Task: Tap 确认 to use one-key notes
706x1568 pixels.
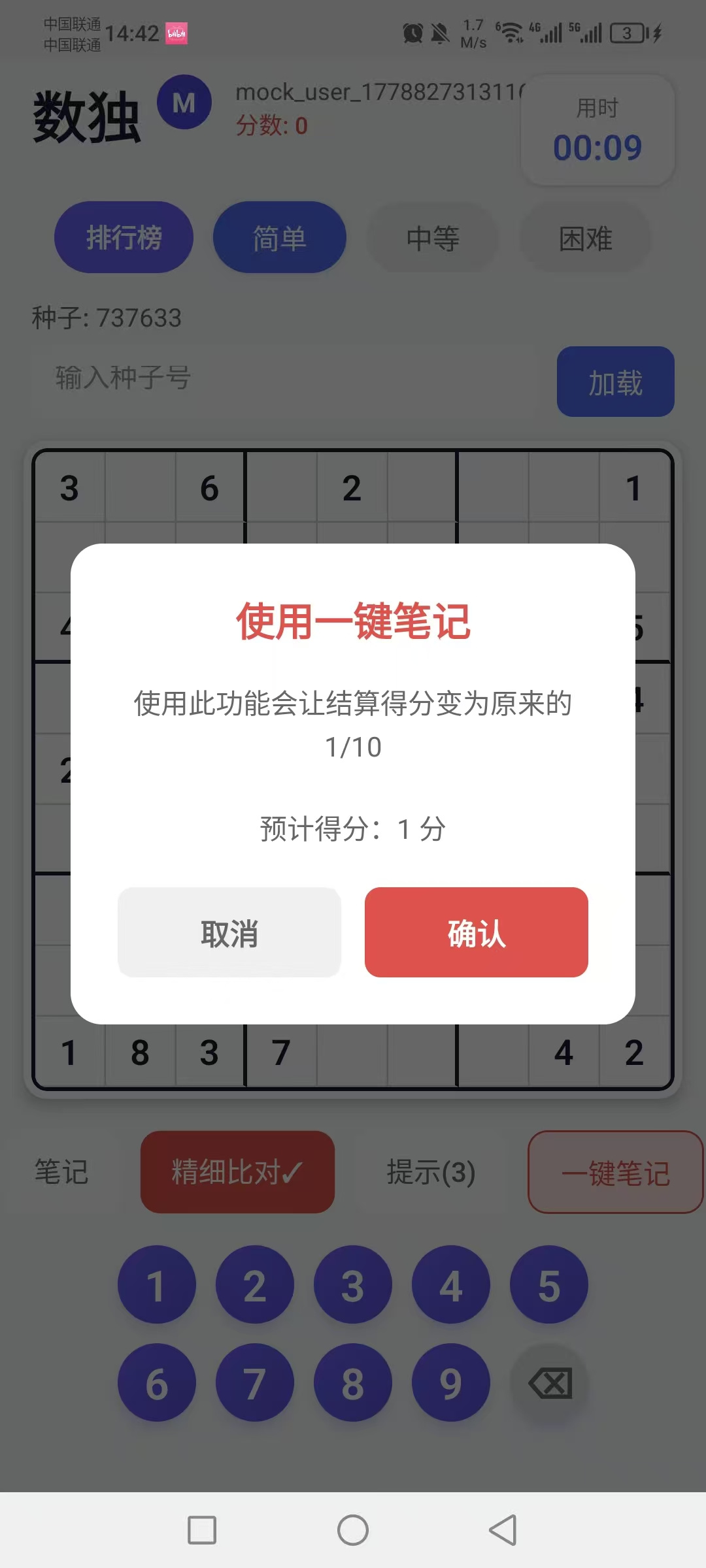Action: click(477, 932)
